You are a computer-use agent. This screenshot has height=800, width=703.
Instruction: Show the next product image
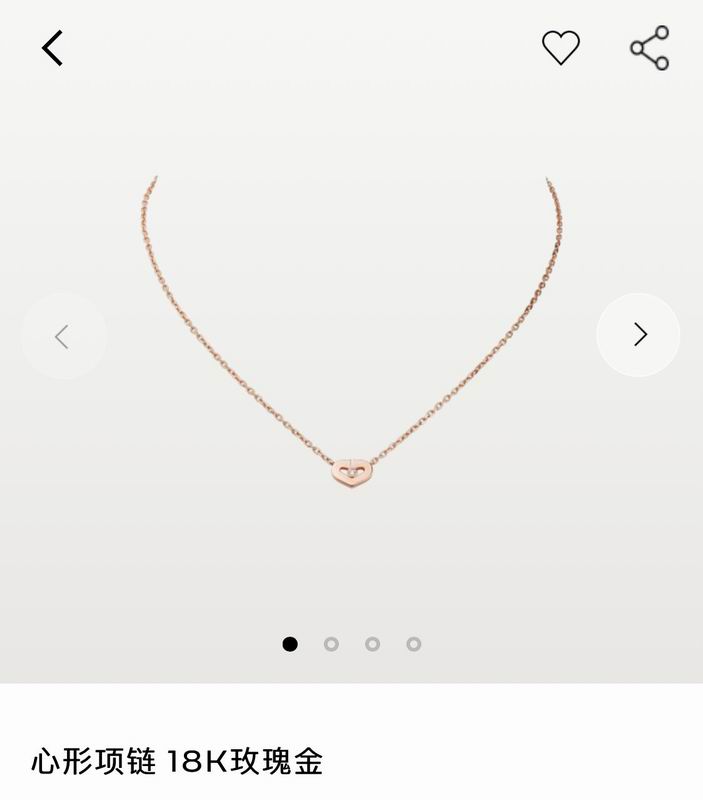[x=638, y=335]
